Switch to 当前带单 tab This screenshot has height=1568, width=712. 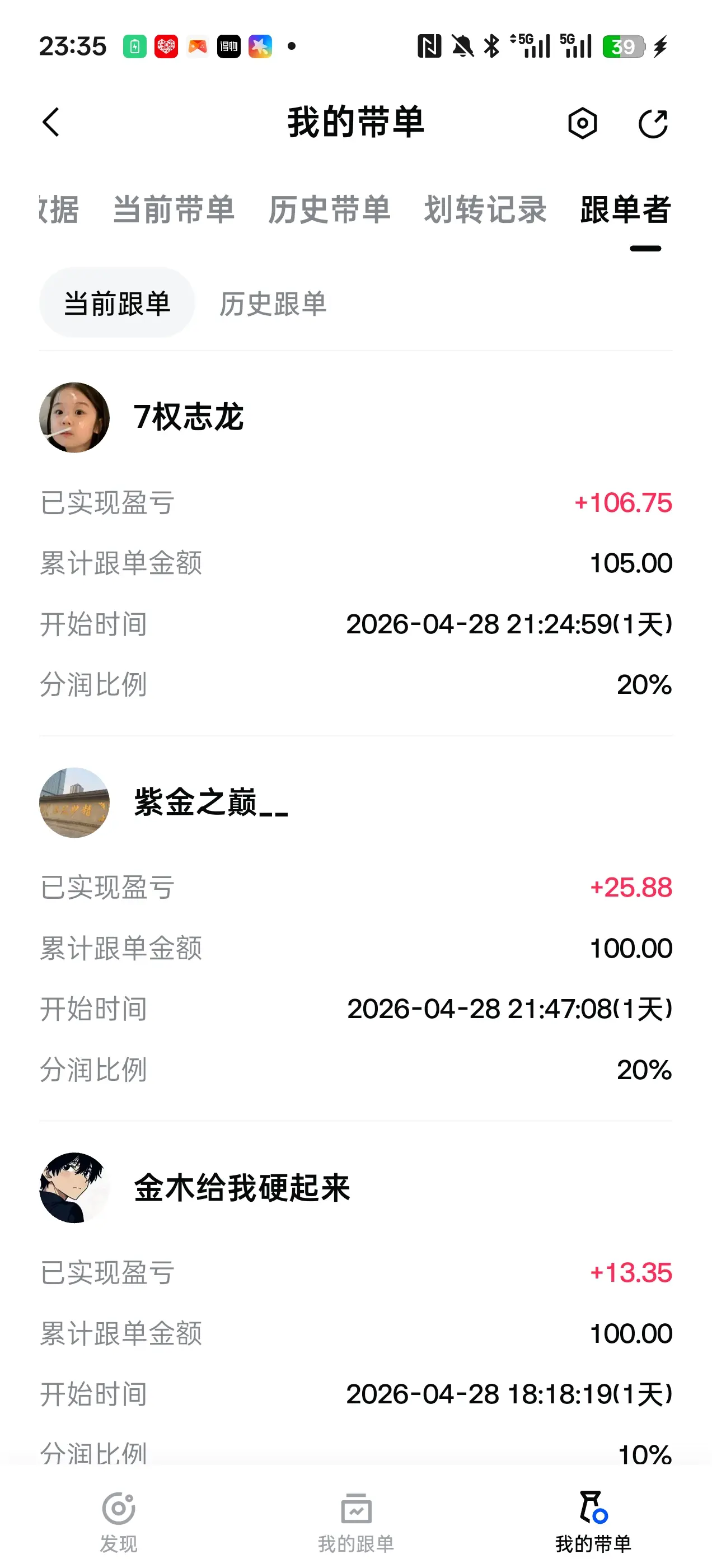[x=174, y=210]
